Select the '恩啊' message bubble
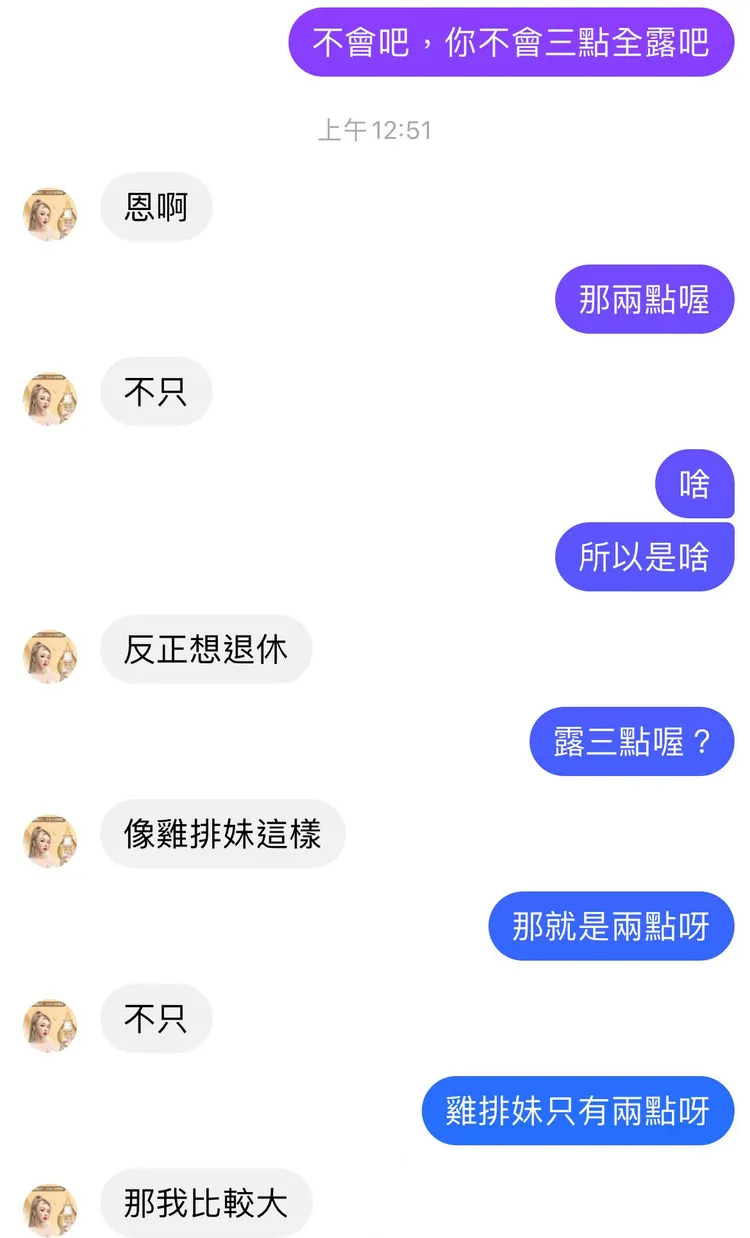The height and width of the screenshot is (1238, 750). pos(156,207)
